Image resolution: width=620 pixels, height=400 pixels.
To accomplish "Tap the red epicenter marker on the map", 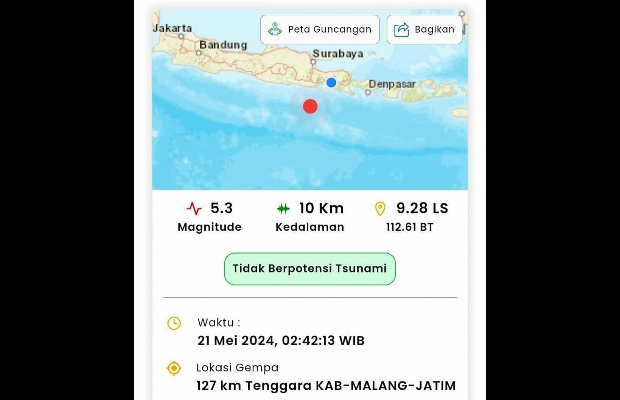I will (310, 106).
